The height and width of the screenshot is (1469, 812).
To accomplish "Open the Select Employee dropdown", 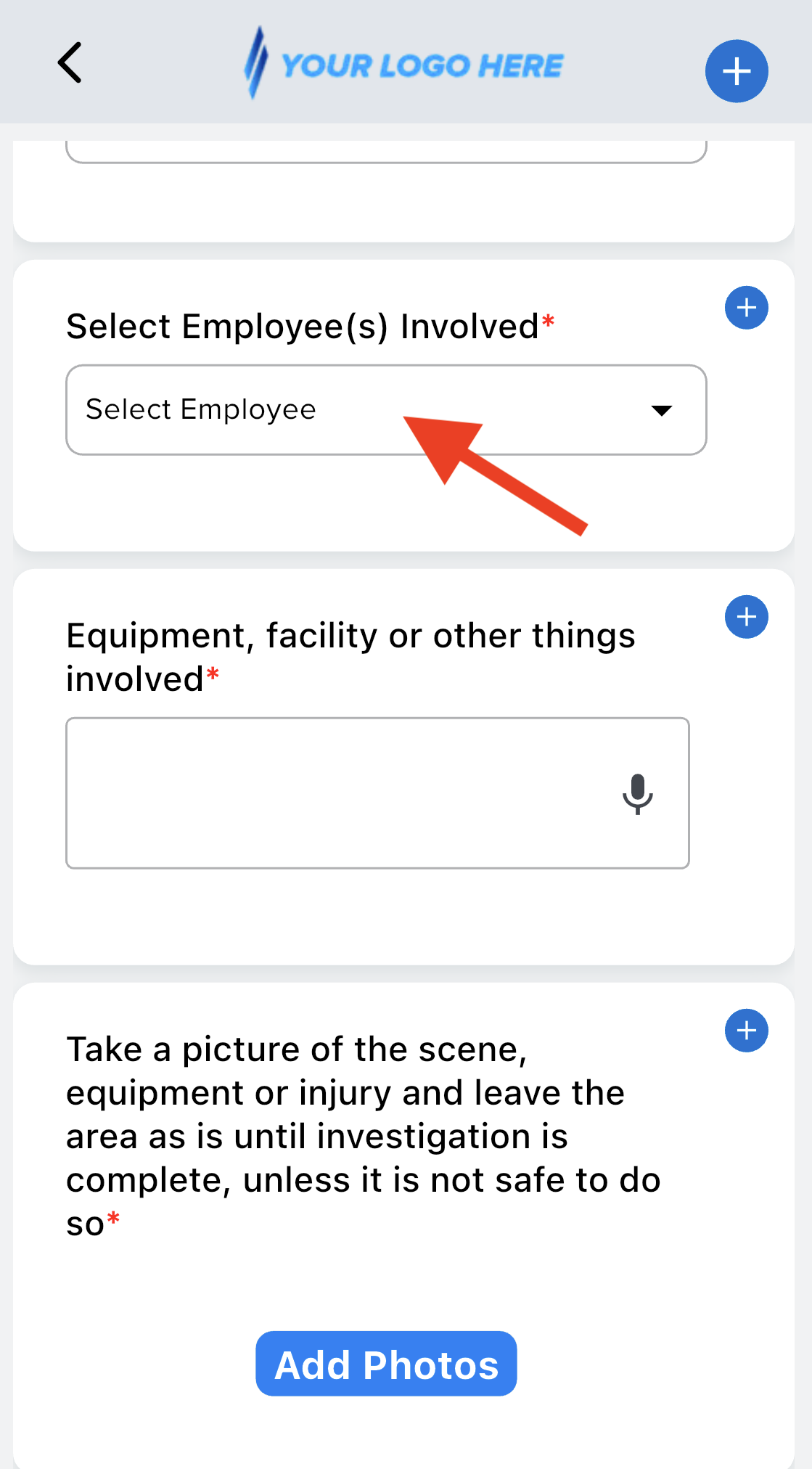I will click(386, 410).
